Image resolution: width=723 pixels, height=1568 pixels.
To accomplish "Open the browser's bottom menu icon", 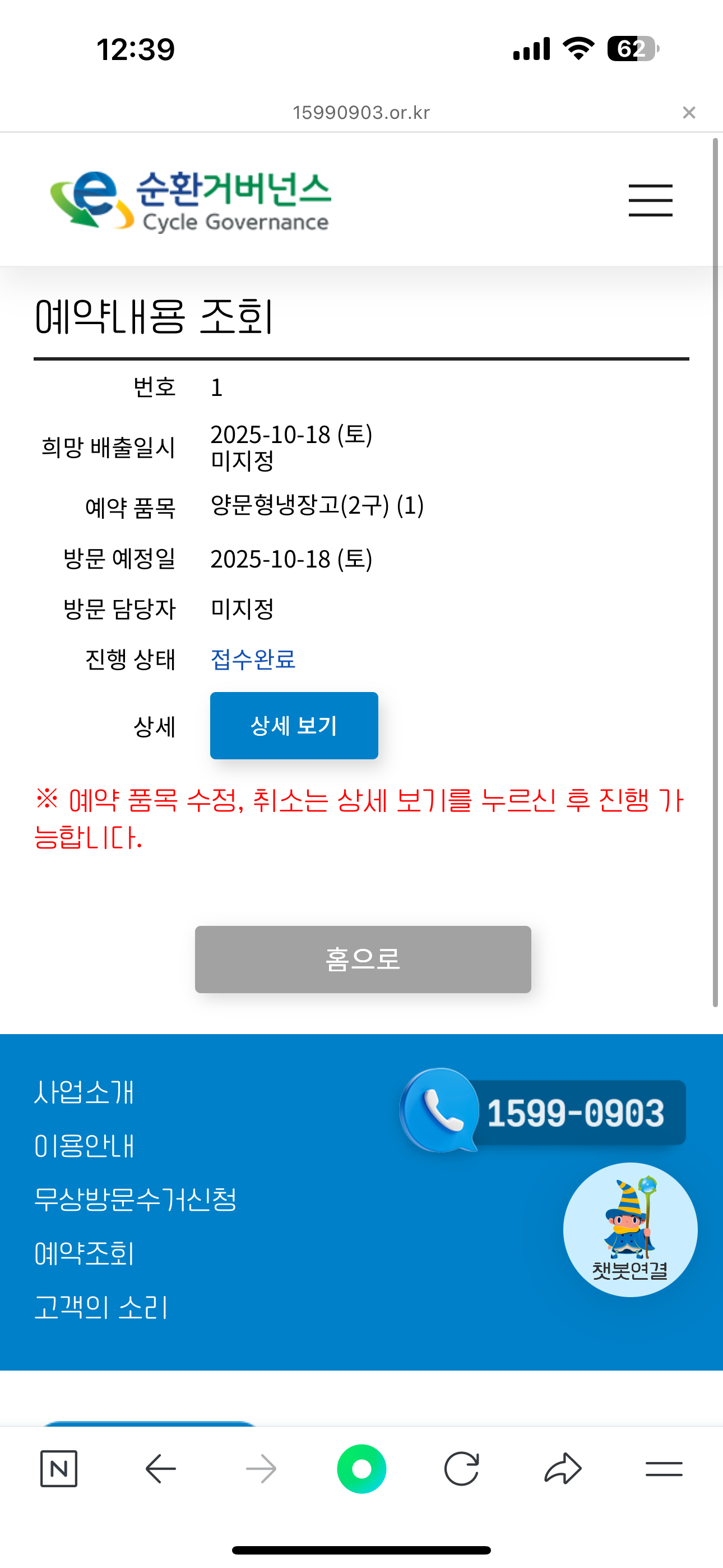I will [664, 1469].
